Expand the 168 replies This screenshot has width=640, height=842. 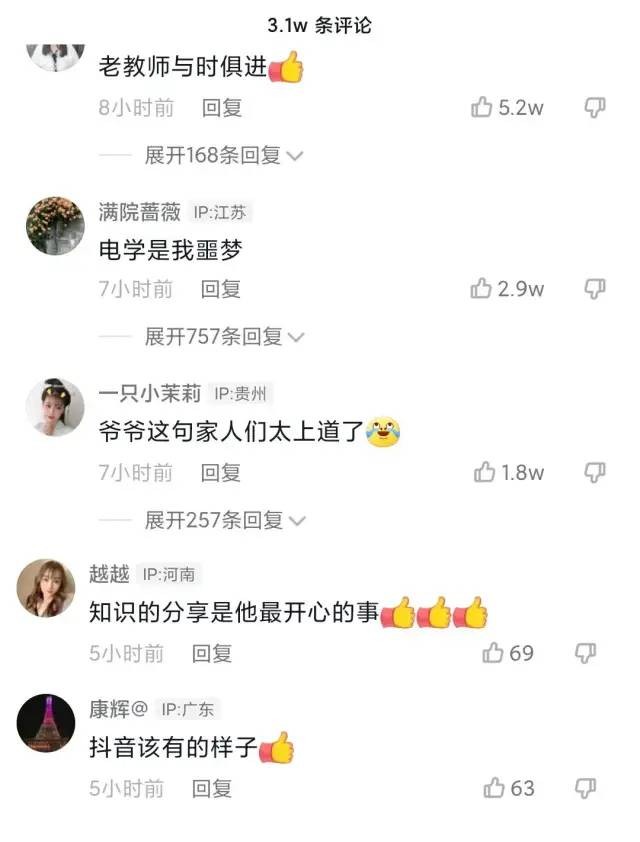[224, 155]
